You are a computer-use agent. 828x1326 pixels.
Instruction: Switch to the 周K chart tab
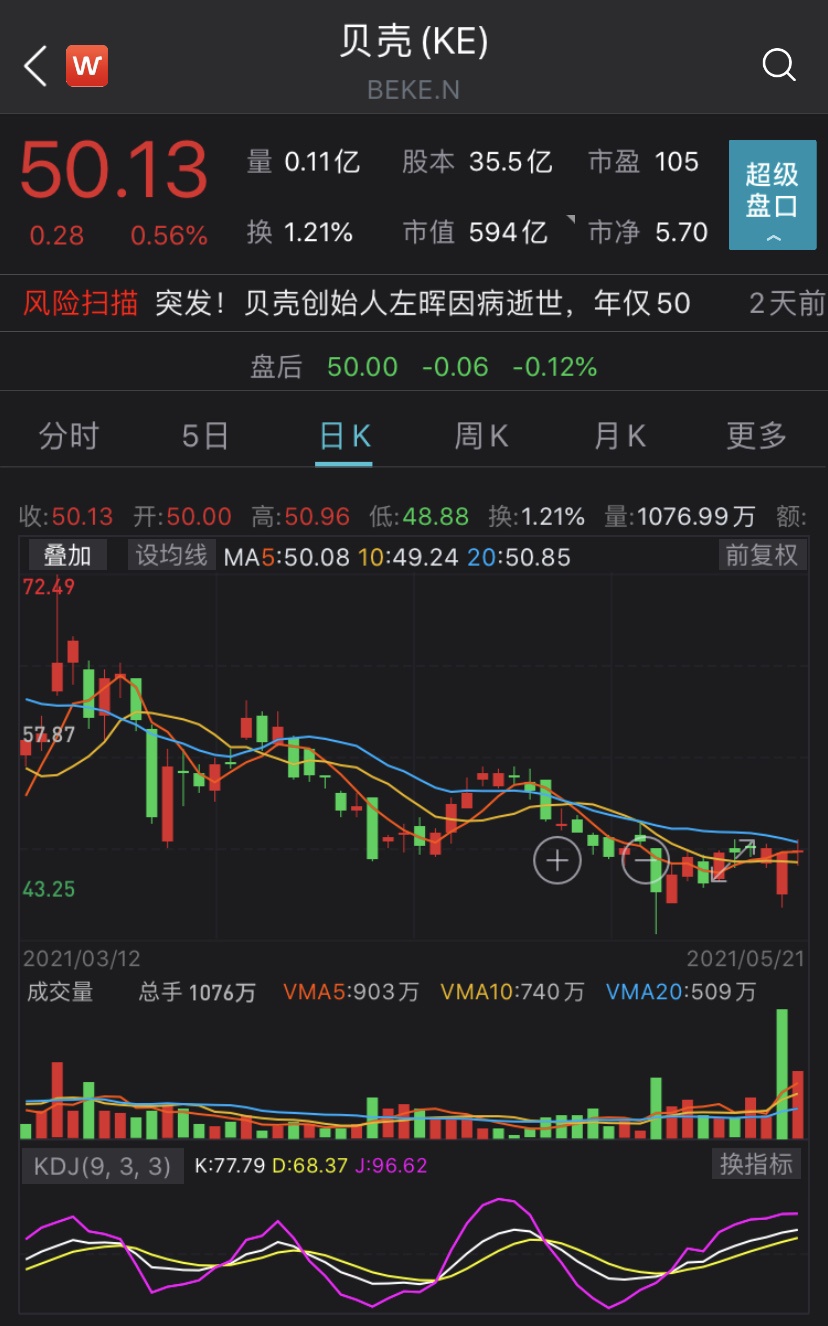click(481, 436)
